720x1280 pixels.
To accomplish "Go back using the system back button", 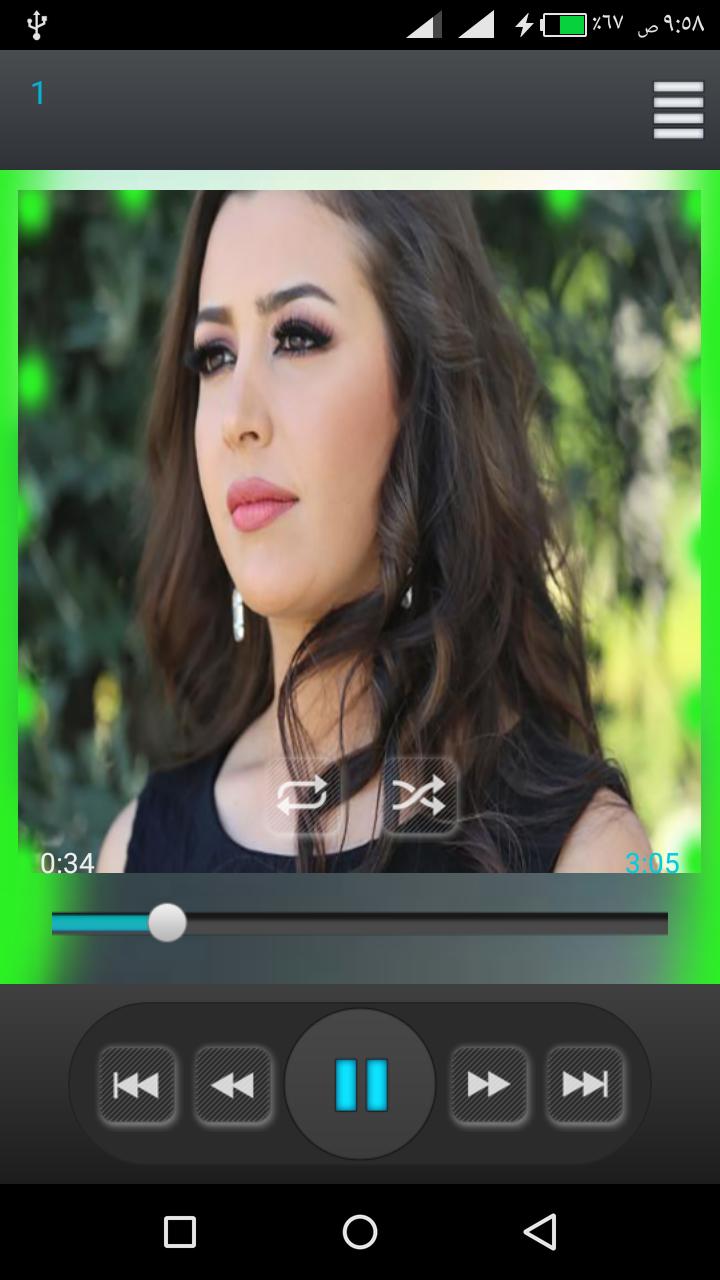I will click(x=540, y=1232).
